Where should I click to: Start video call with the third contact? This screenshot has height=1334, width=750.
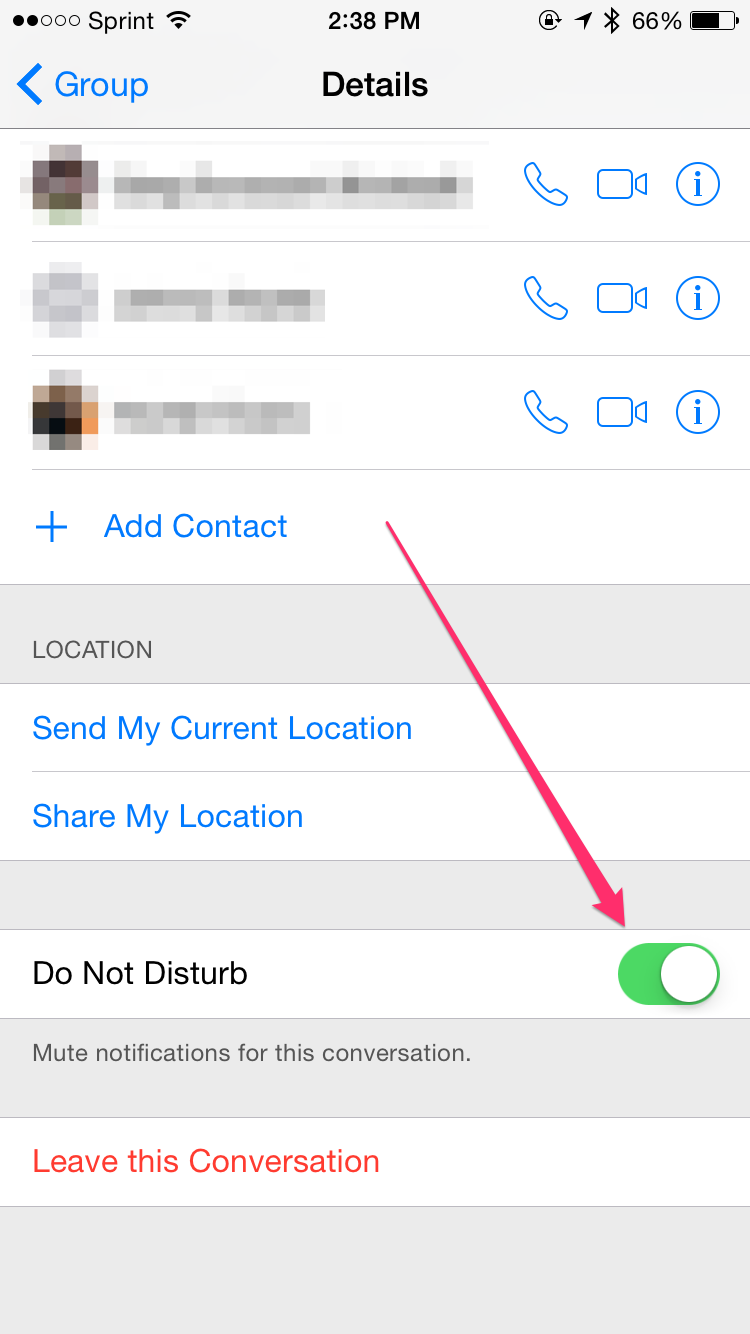622,412
